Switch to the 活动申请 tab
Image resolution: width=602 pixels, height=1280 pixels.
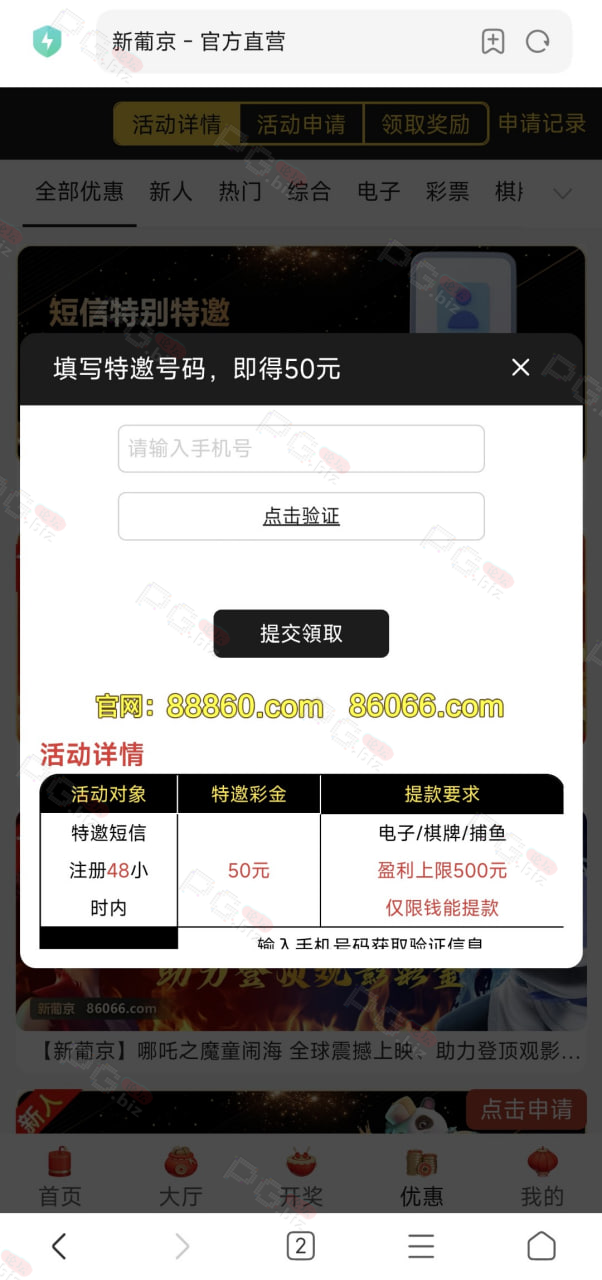coord(301,124)
